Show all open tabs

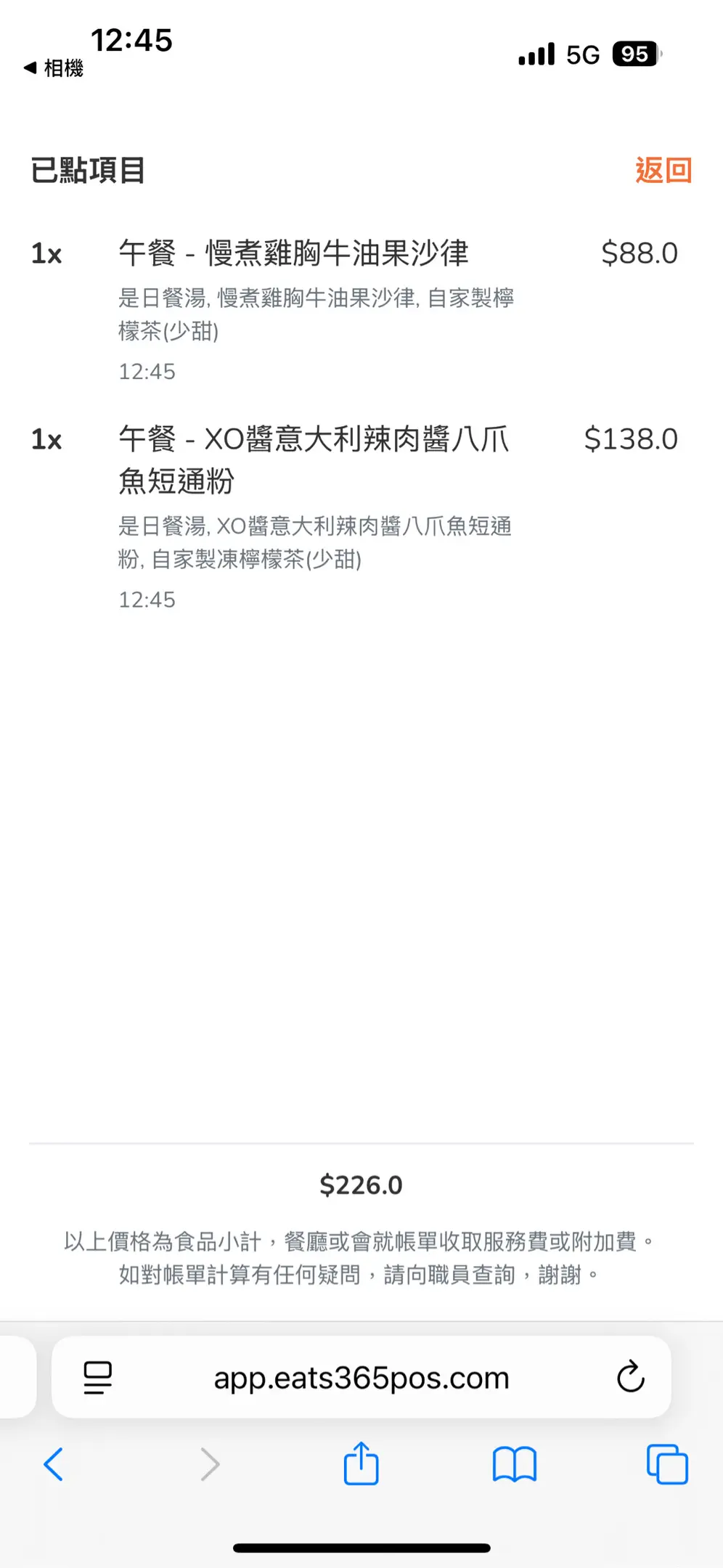tap(666, 1463)
